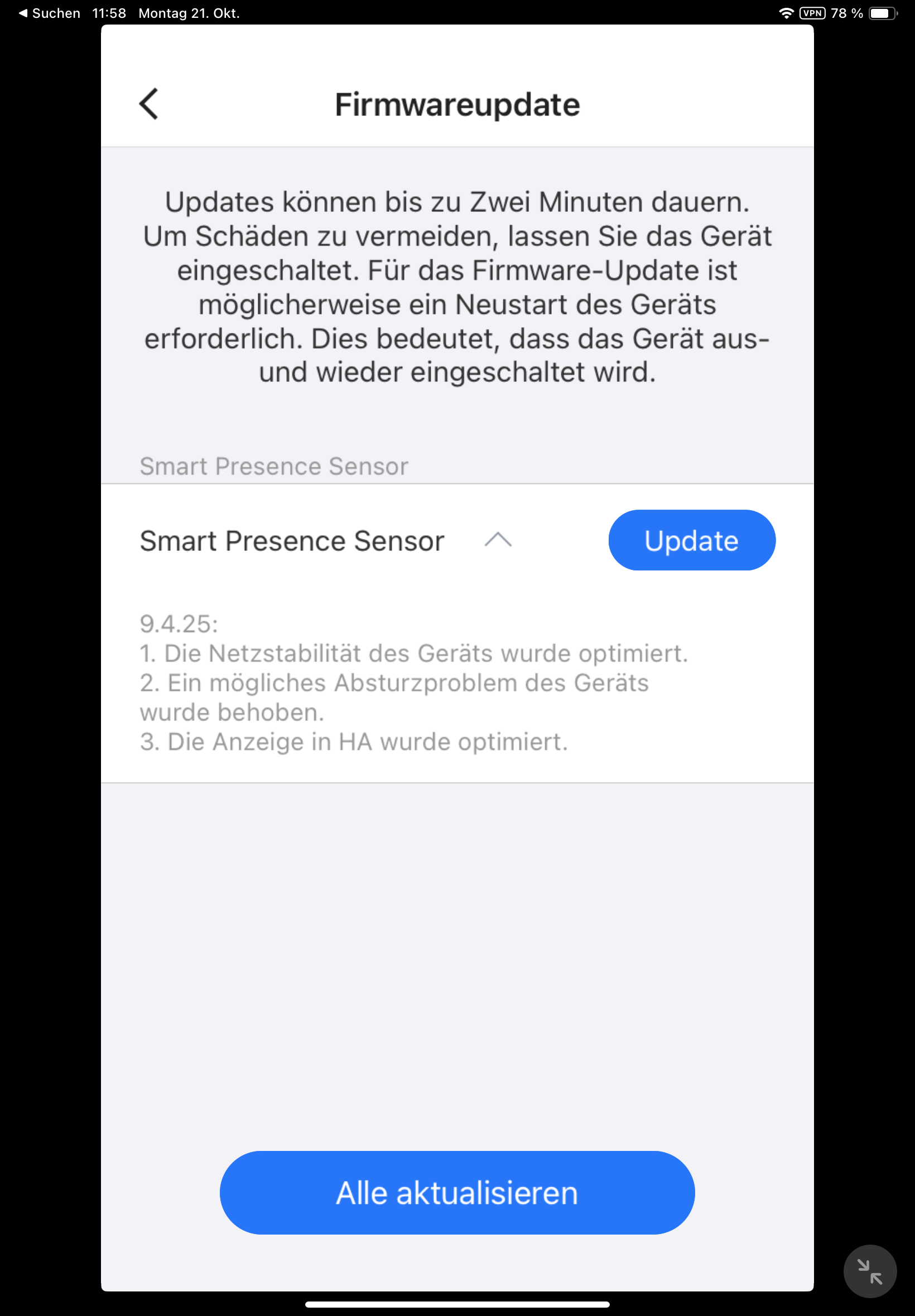The image size is (915, 1316).
Task: Tap Update for Smart Presence Sensor
Action: (x=691, y=540)
